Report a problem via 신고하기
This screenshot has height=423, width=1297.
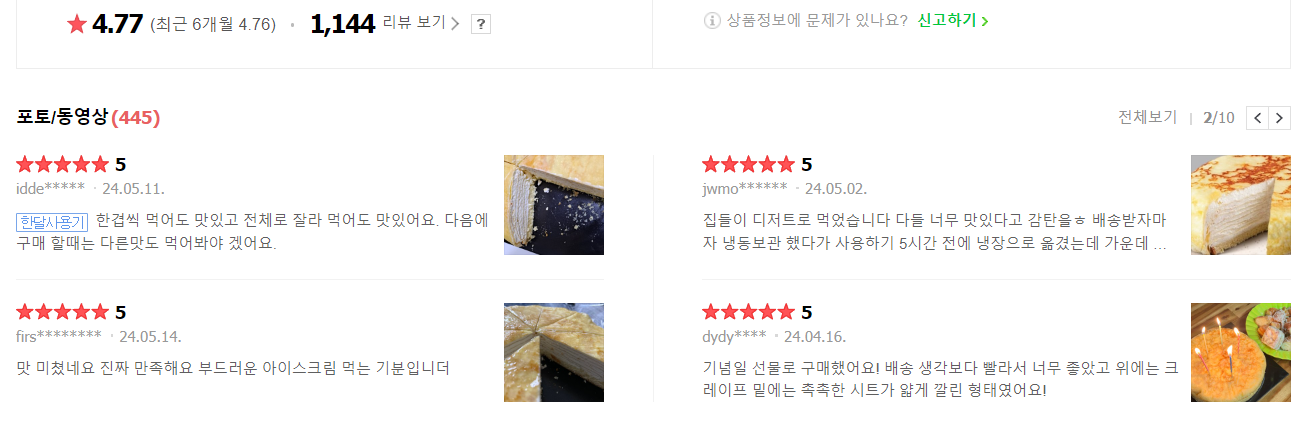[x=953, y=20]
